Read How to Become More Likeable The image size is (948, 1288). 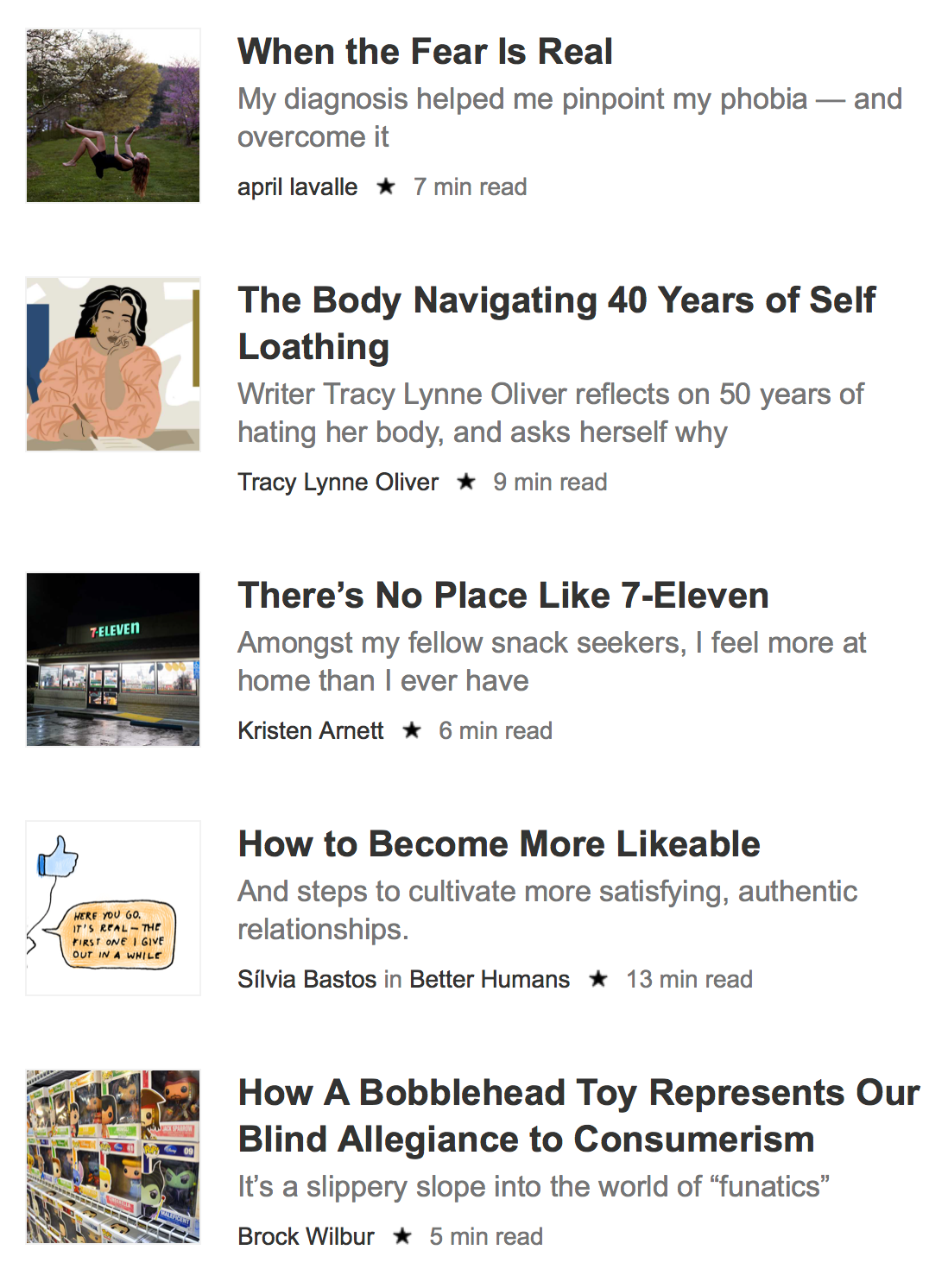tap(499, 844)
